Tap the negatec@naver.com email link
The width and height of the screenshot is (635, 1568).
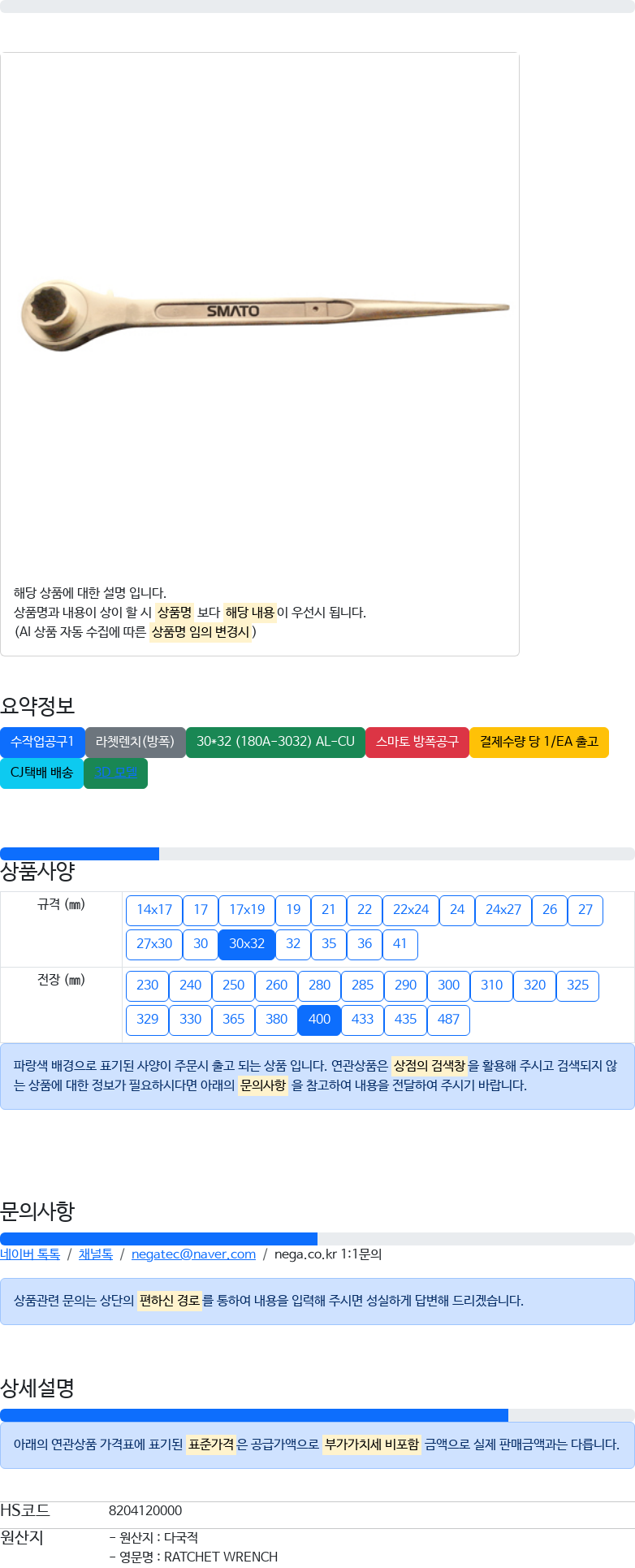(x=193, y=1254)
